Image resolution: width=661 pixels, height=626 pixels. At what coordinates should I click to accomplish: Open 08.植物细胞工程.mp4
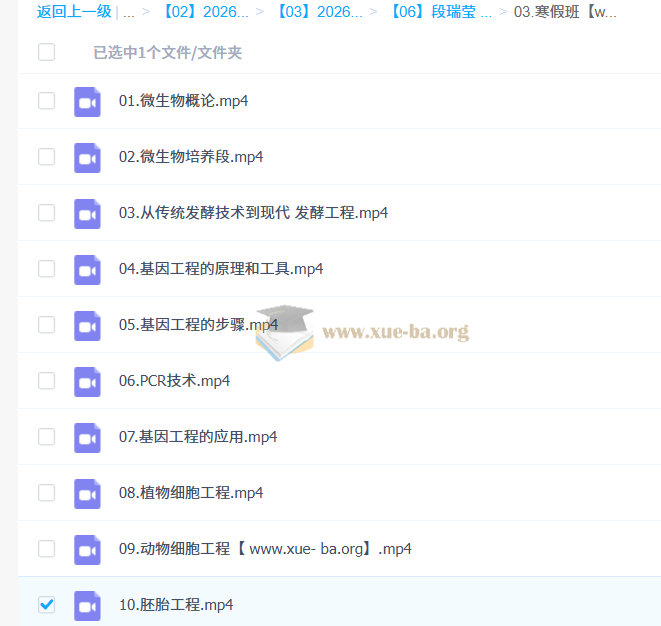pyautogui.click(x=190, y=493)
